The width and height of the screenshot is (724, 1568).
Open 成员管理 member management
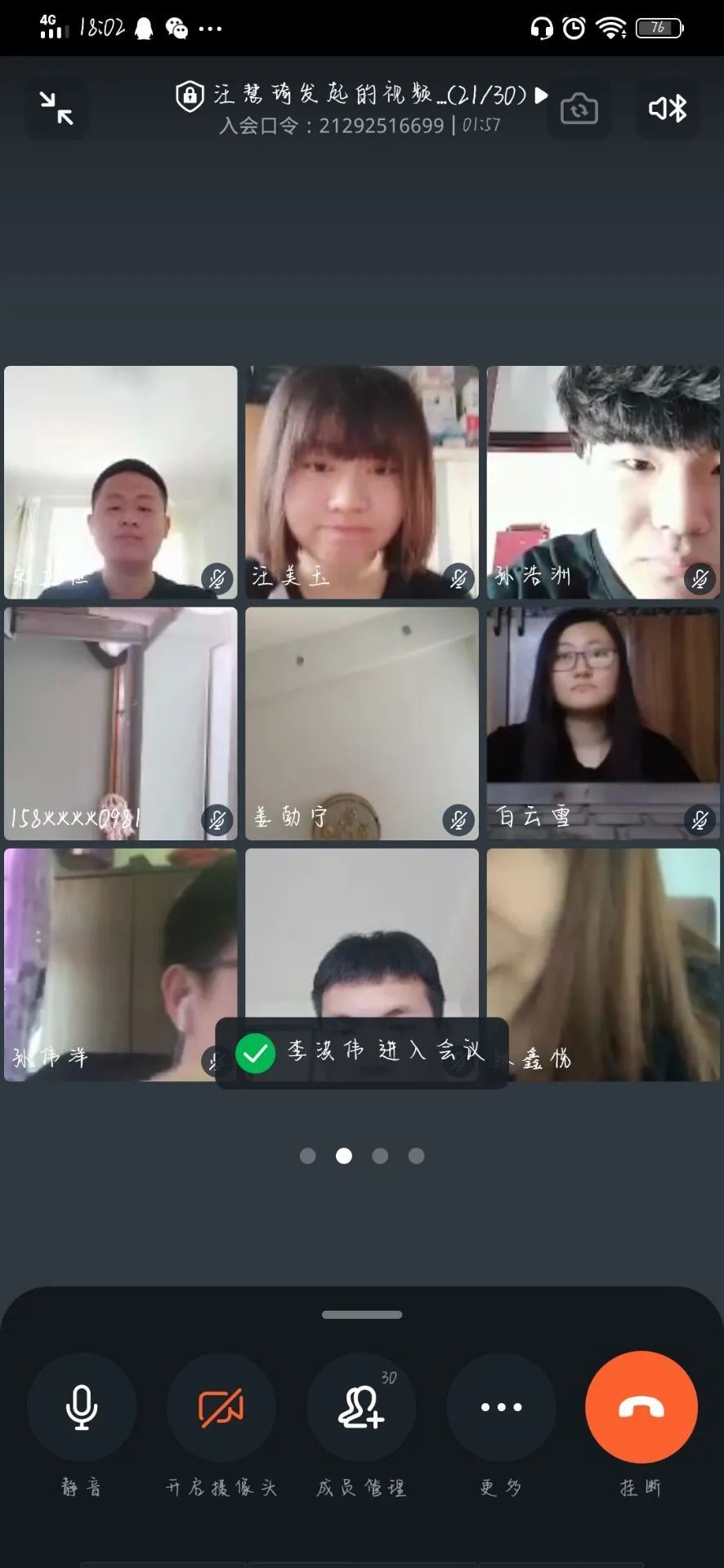point(361,1407)
